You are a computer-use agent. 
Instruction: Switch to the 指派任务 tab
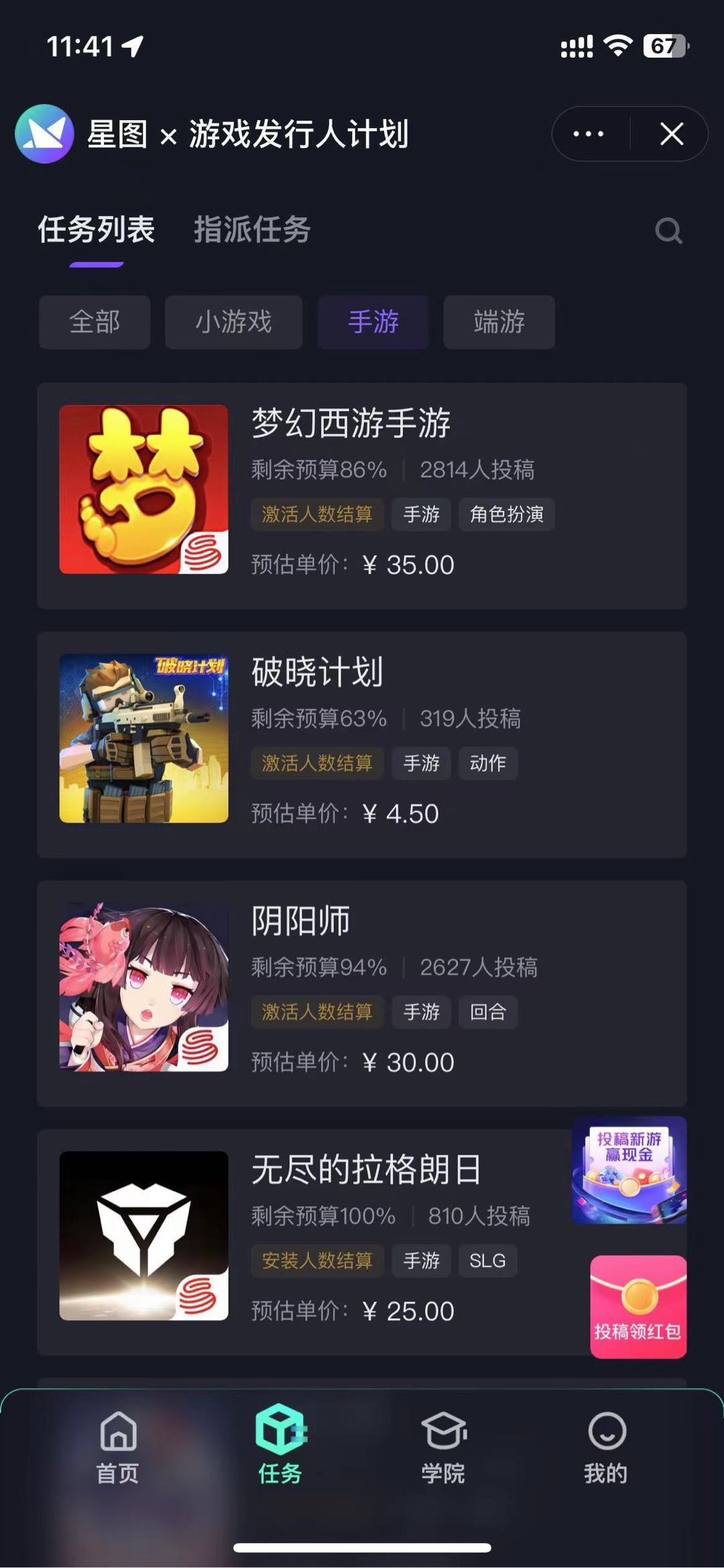[252, 230]
